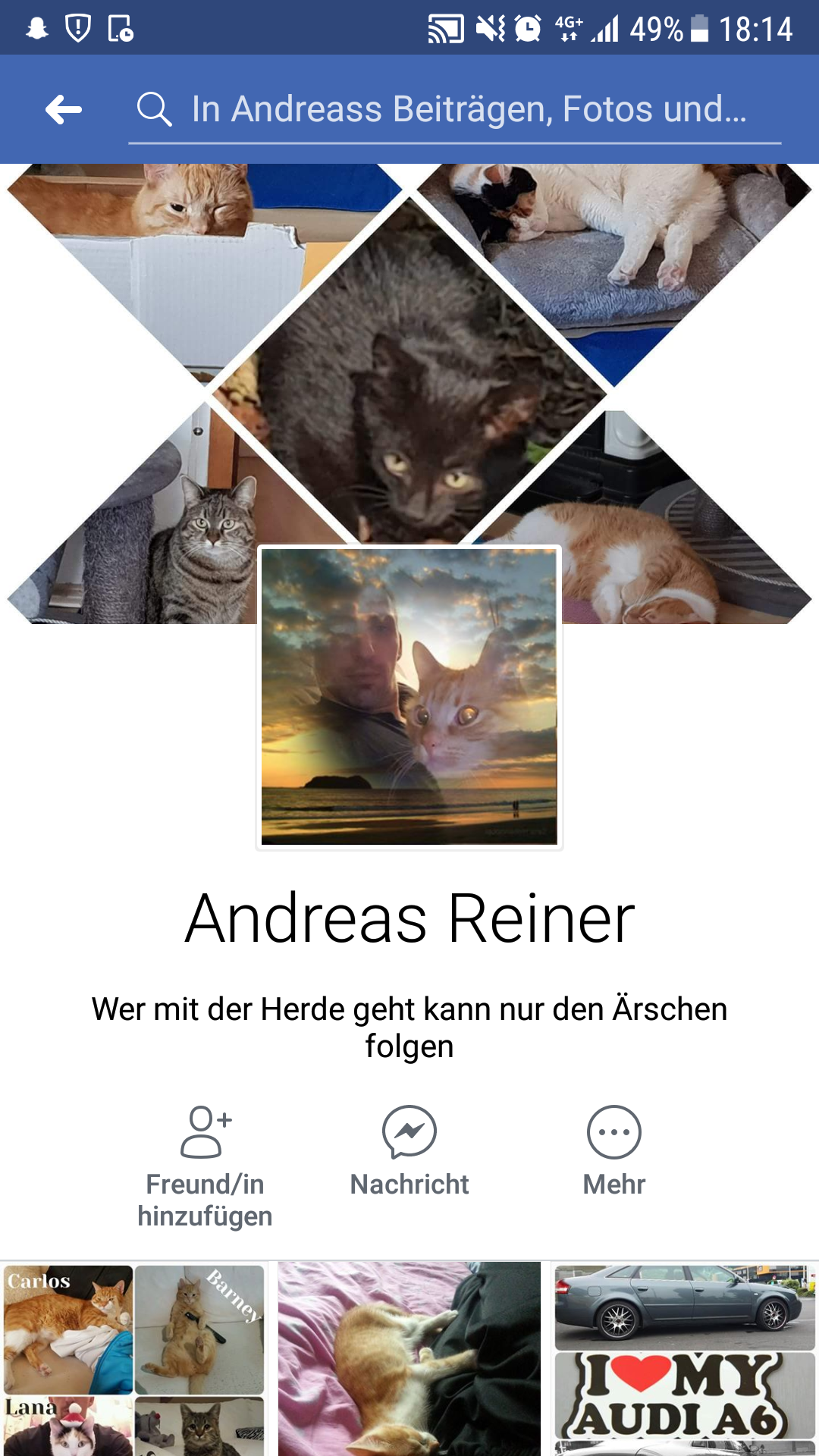View Andreas Reiner's profile picture
Screen dimensions: 819x1456
coord(409,697)
